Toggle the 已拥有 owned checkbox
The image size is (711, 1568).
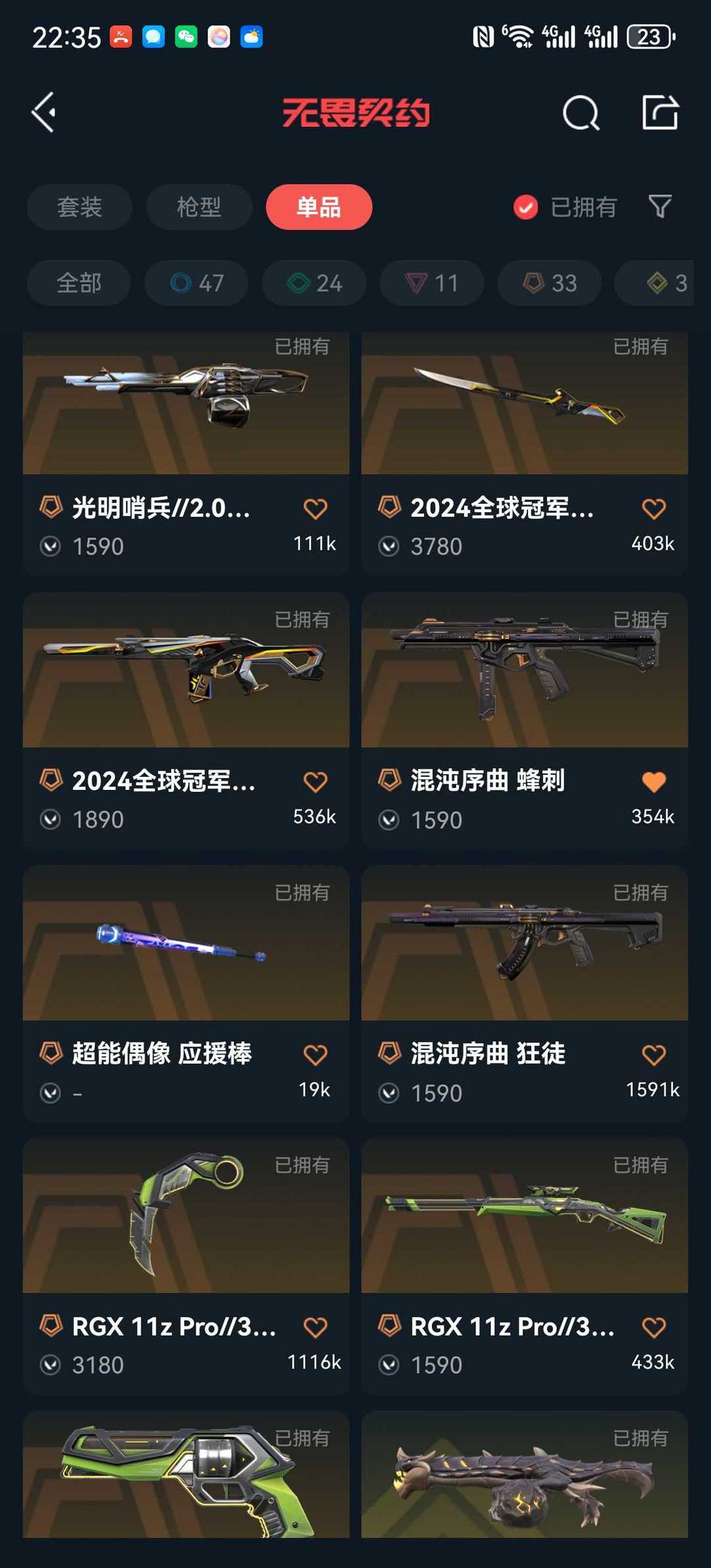(525, 207)
